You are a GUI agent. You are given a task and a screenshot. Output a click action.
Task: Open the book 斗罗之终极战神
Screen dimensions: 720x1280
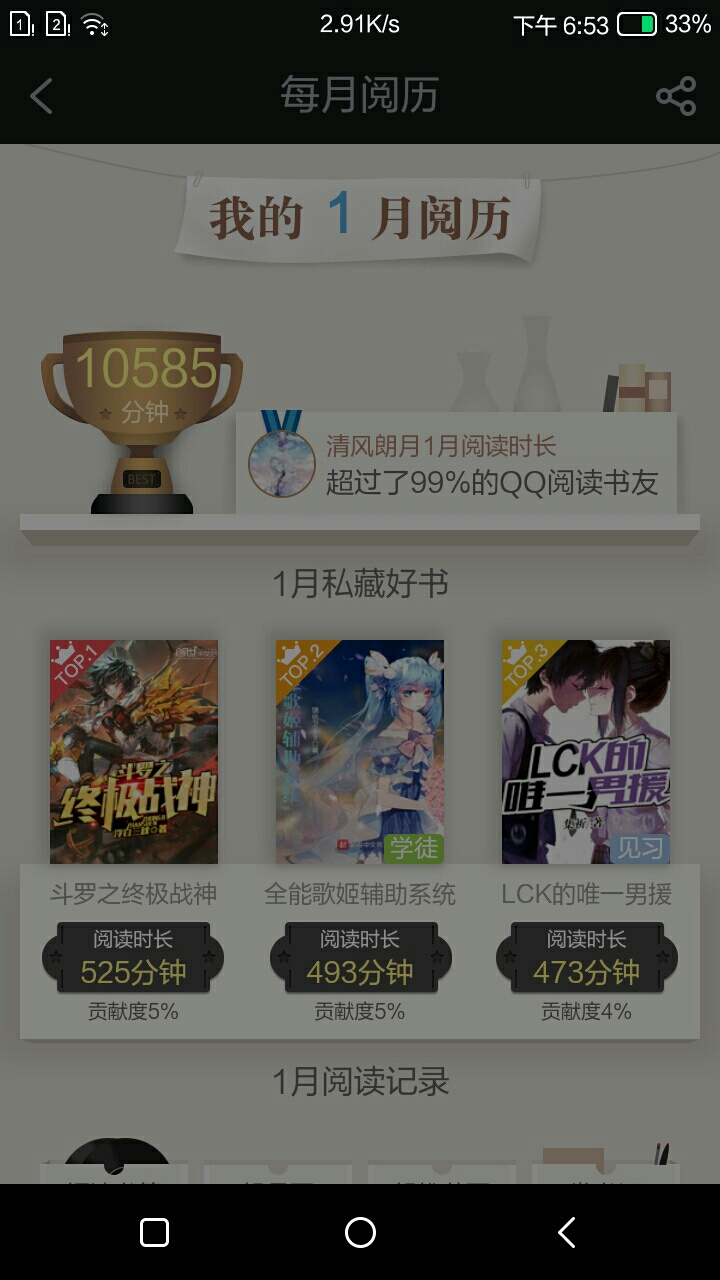pos(134,752)
